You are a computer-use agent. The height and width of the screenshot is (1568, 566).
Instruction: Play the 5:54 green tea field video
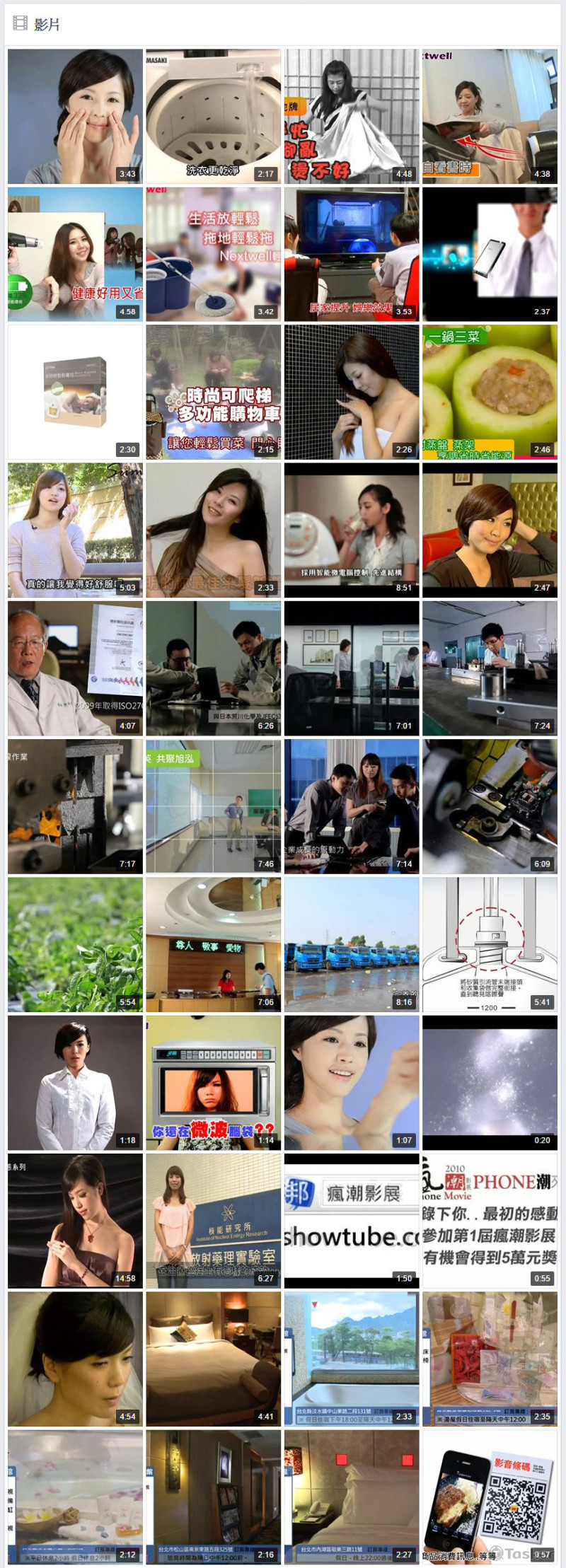coord(75,944)
